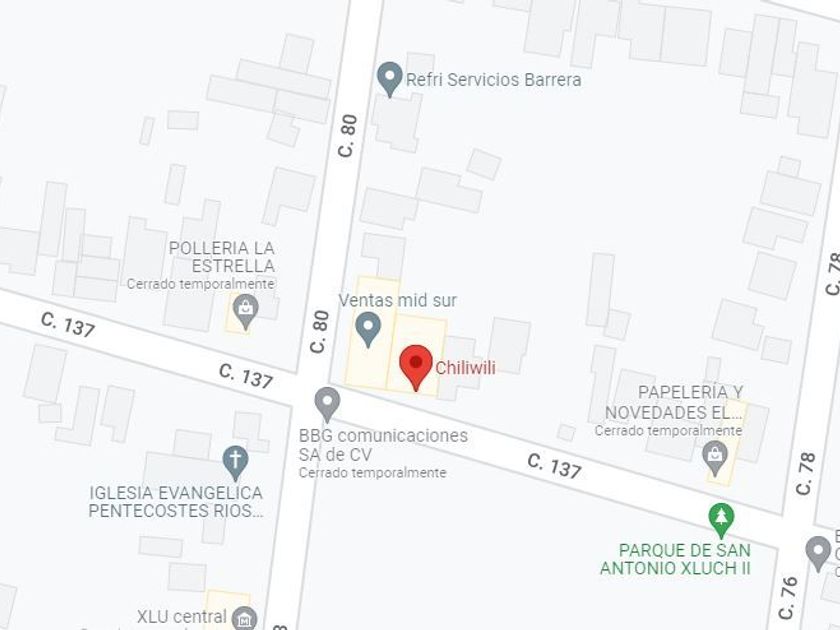840x630 pixels.
Task: Select the red Chiliwili map pin
Action: [x=416, y=367]
